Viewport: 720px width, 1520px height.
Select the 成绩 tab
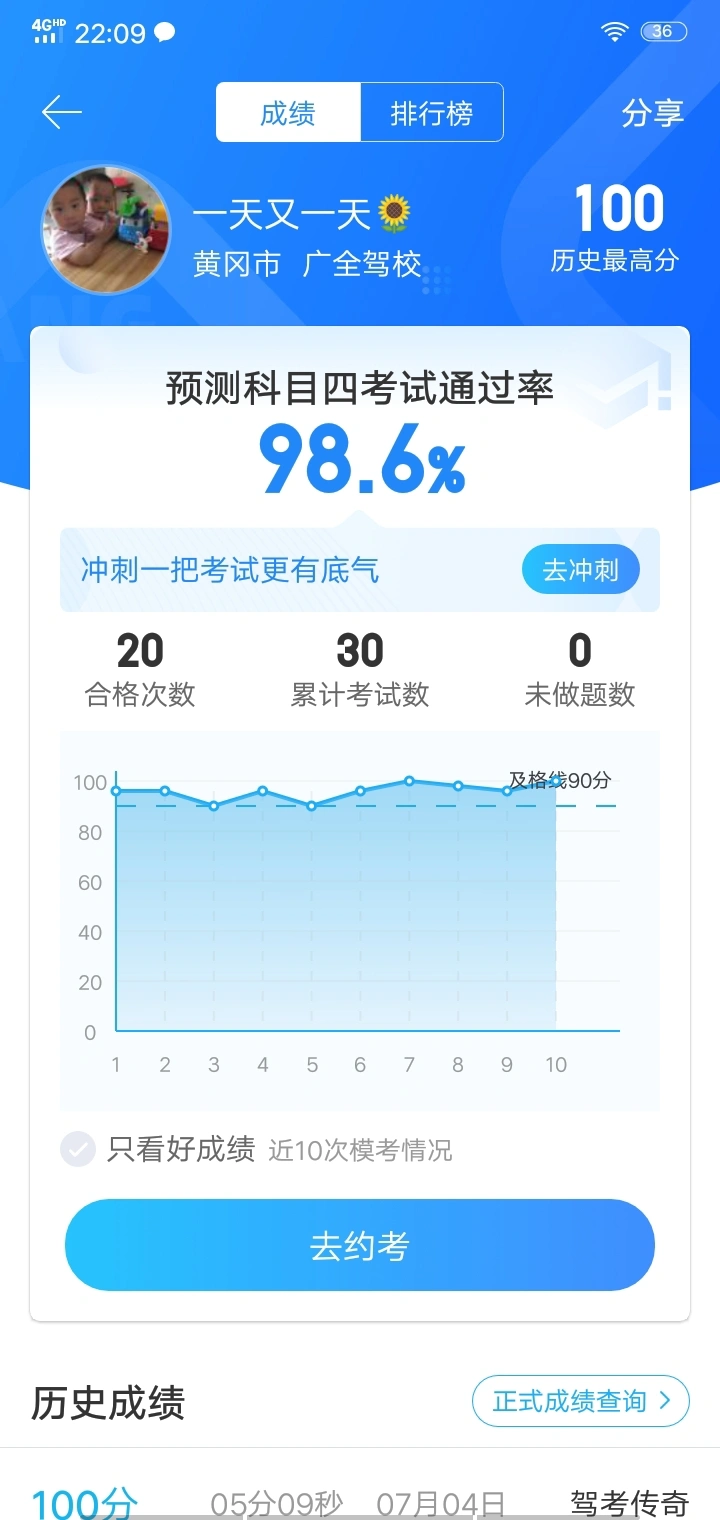click(288, 113)
